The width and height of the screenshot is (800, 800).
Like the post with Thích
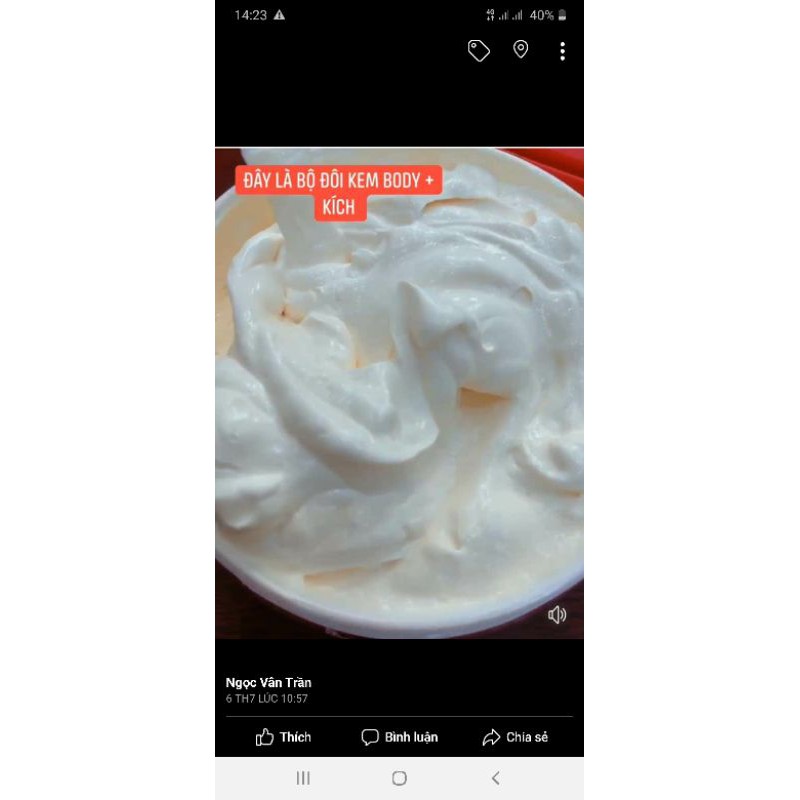click(283, 737)
